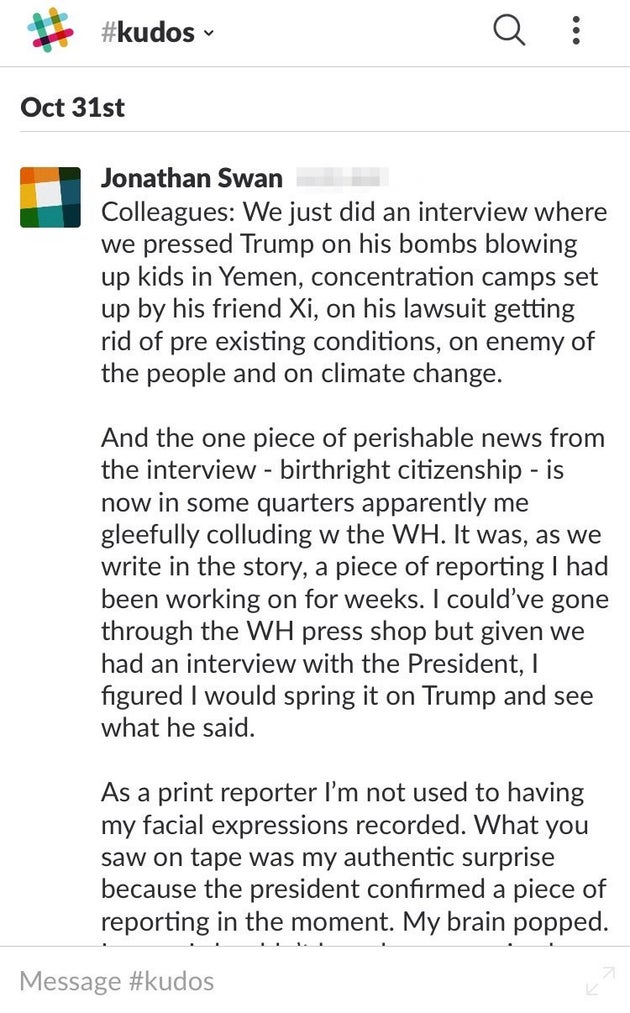The height and width of the screenshot is (1013, 630).
Task: Open the Slack navigation drawer
Action: [x=50, y=32]
